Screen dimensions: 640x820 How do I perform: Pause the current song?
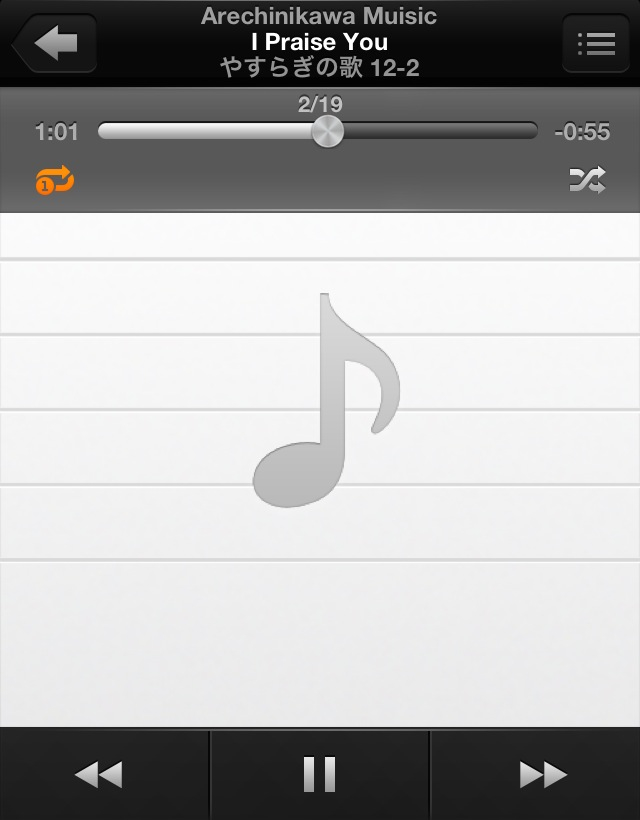(x=320, y=774)
